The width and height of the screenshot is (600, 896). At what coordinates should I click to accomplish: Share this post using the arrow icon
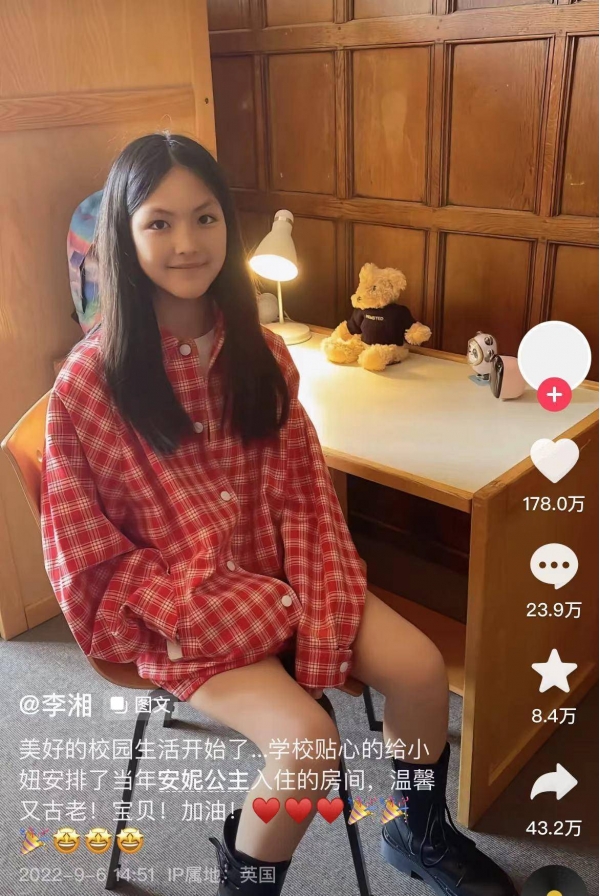[554, 782]
